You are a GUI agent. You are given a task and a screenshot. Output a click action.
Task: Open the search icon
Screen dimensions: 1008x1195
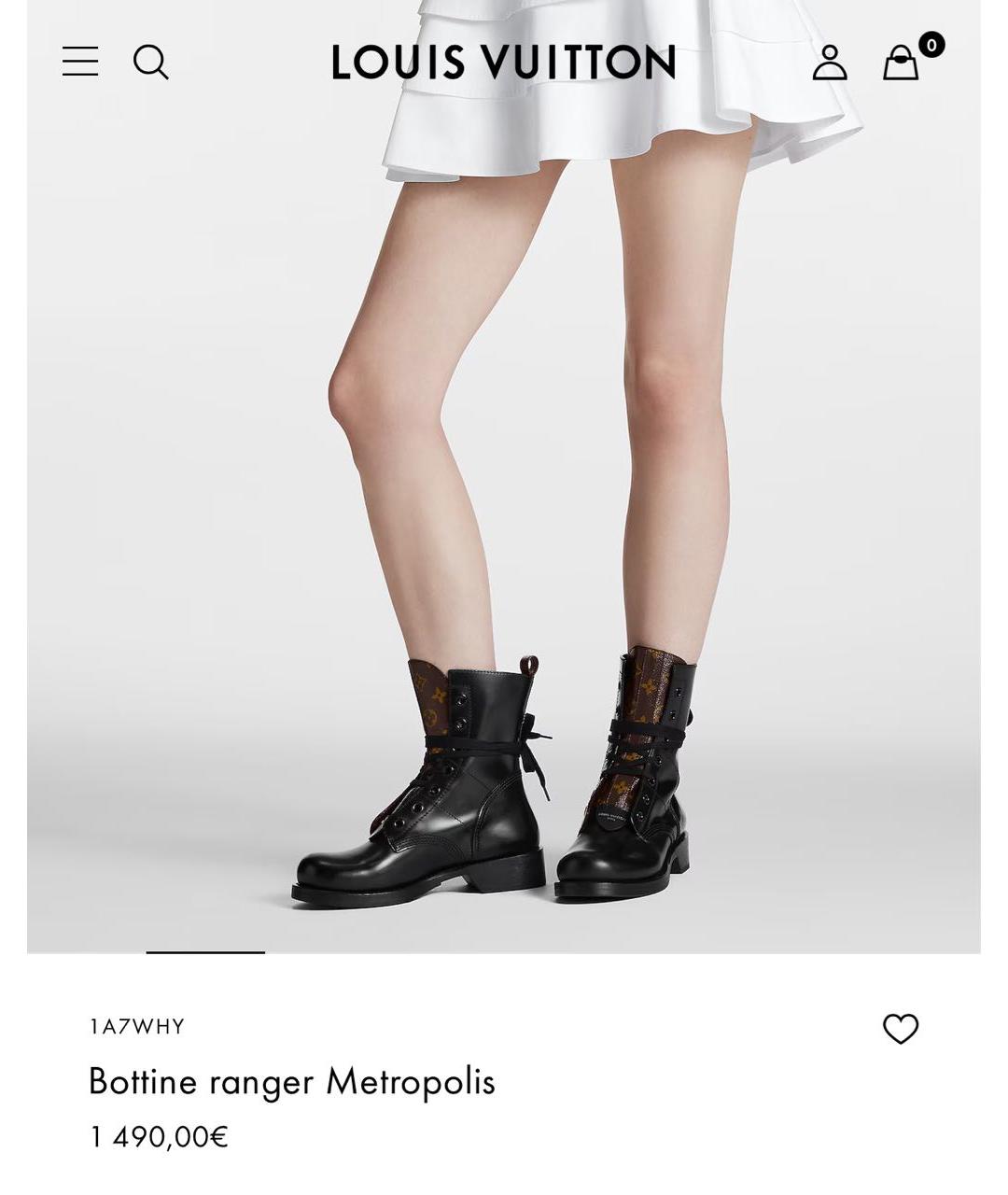coord(150,63)
